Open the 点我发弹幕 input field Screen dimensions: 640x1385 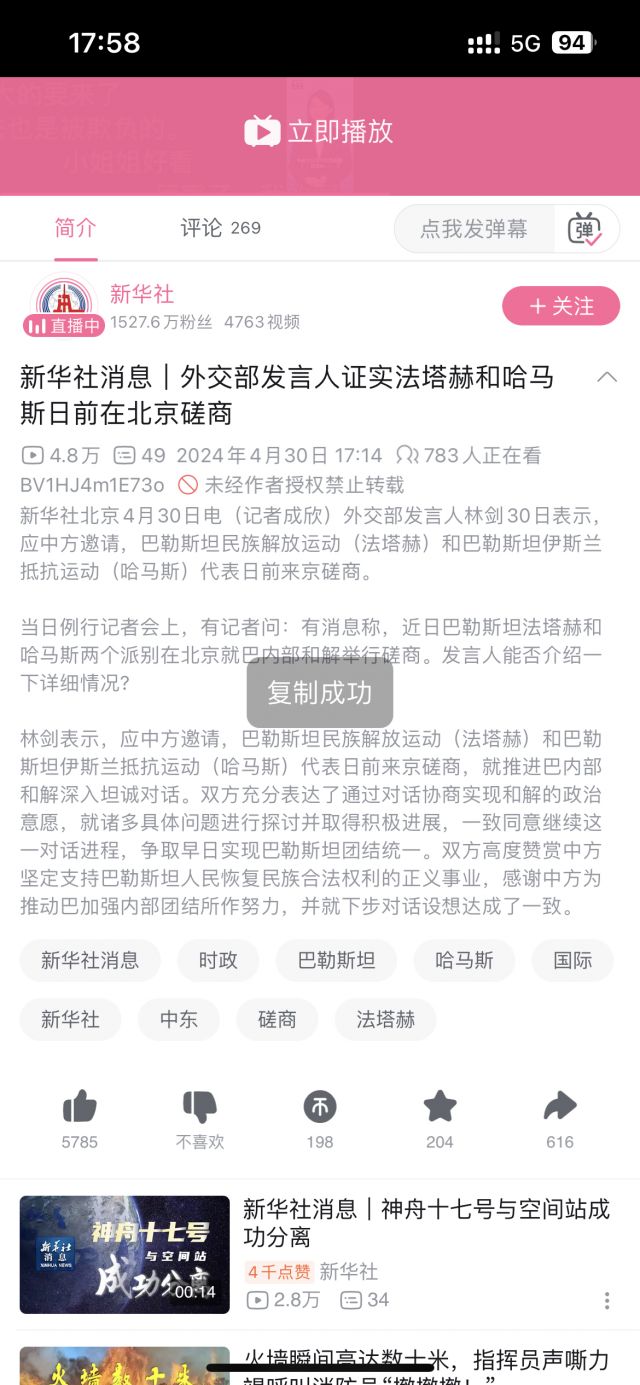click(x=474, y=229)
